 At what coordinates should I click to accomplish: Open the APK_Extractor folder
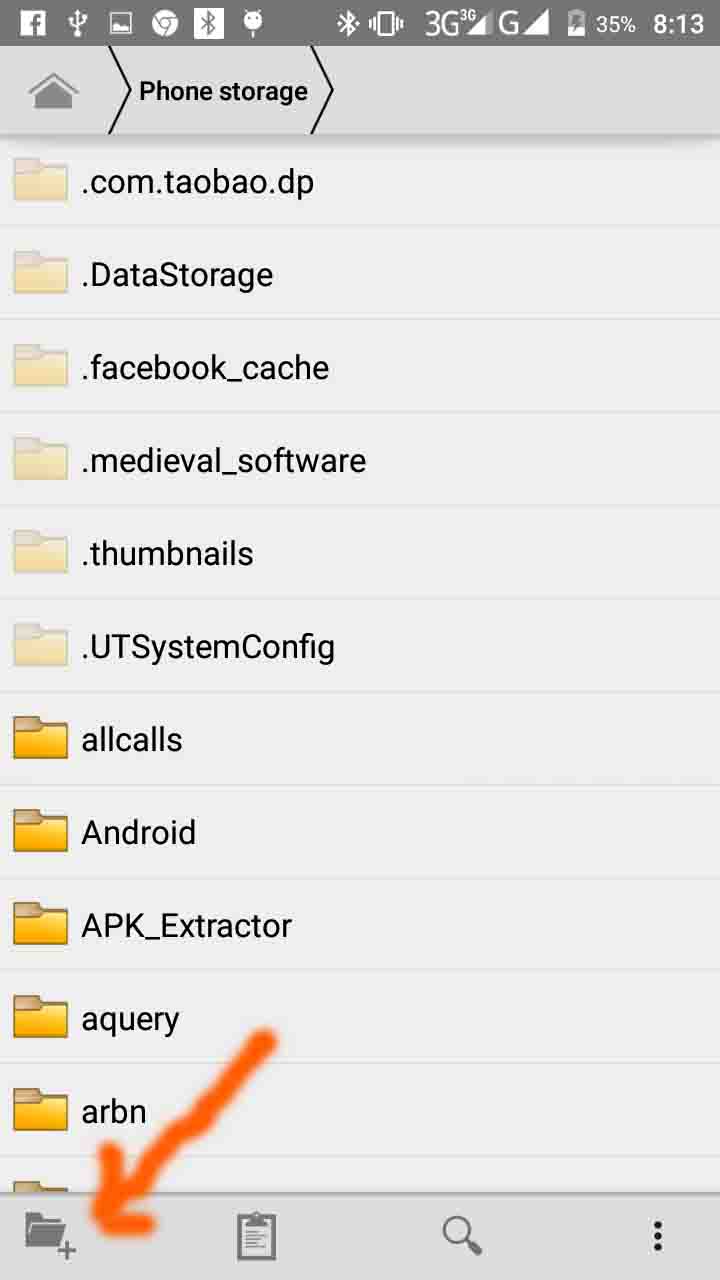pyautogui.click(x=186, y=926)
